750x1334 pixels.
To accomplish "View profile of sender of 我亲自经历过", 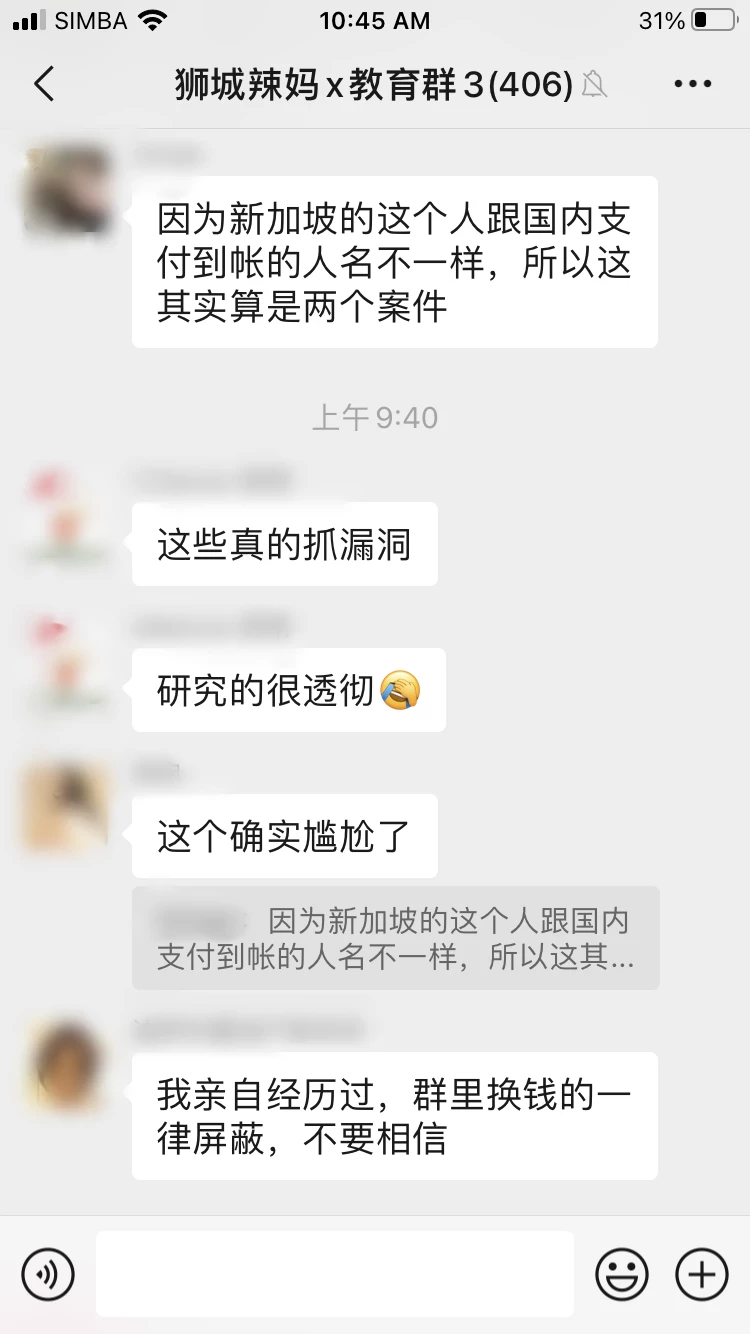I will point(66,1066).
